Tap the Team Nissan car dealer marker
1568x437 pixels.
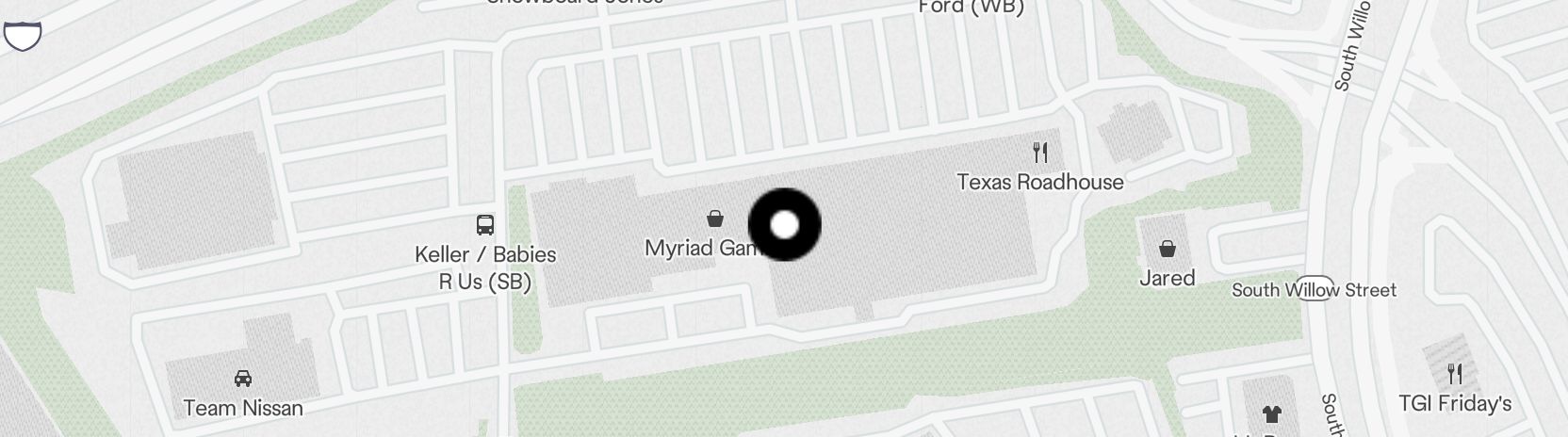pyautogui.click(x=242, y=379)
